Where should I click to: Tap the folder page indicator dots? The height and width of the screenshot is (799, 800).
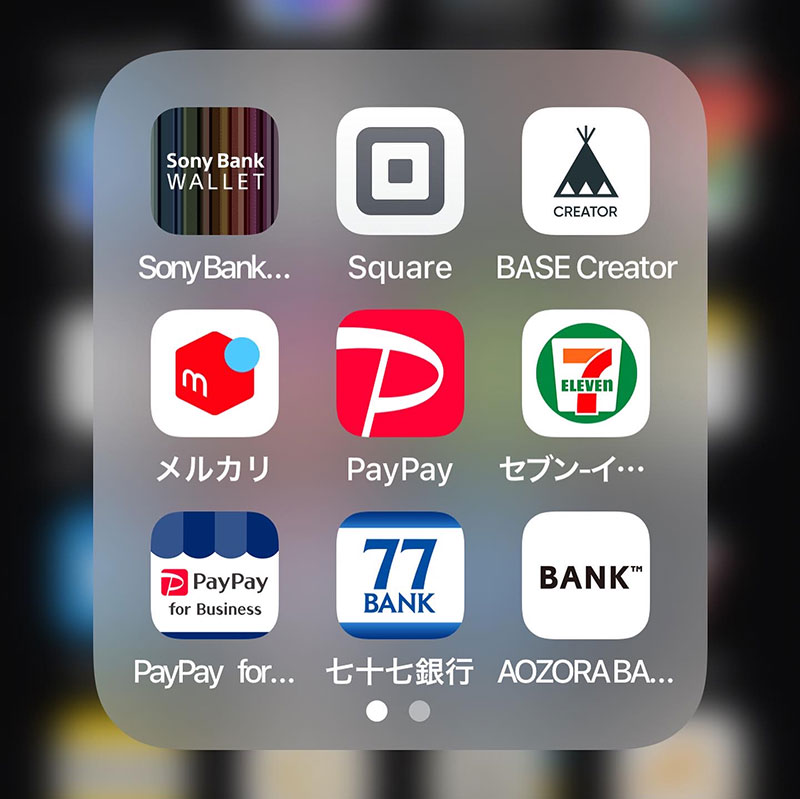click(x=398, y=711)
